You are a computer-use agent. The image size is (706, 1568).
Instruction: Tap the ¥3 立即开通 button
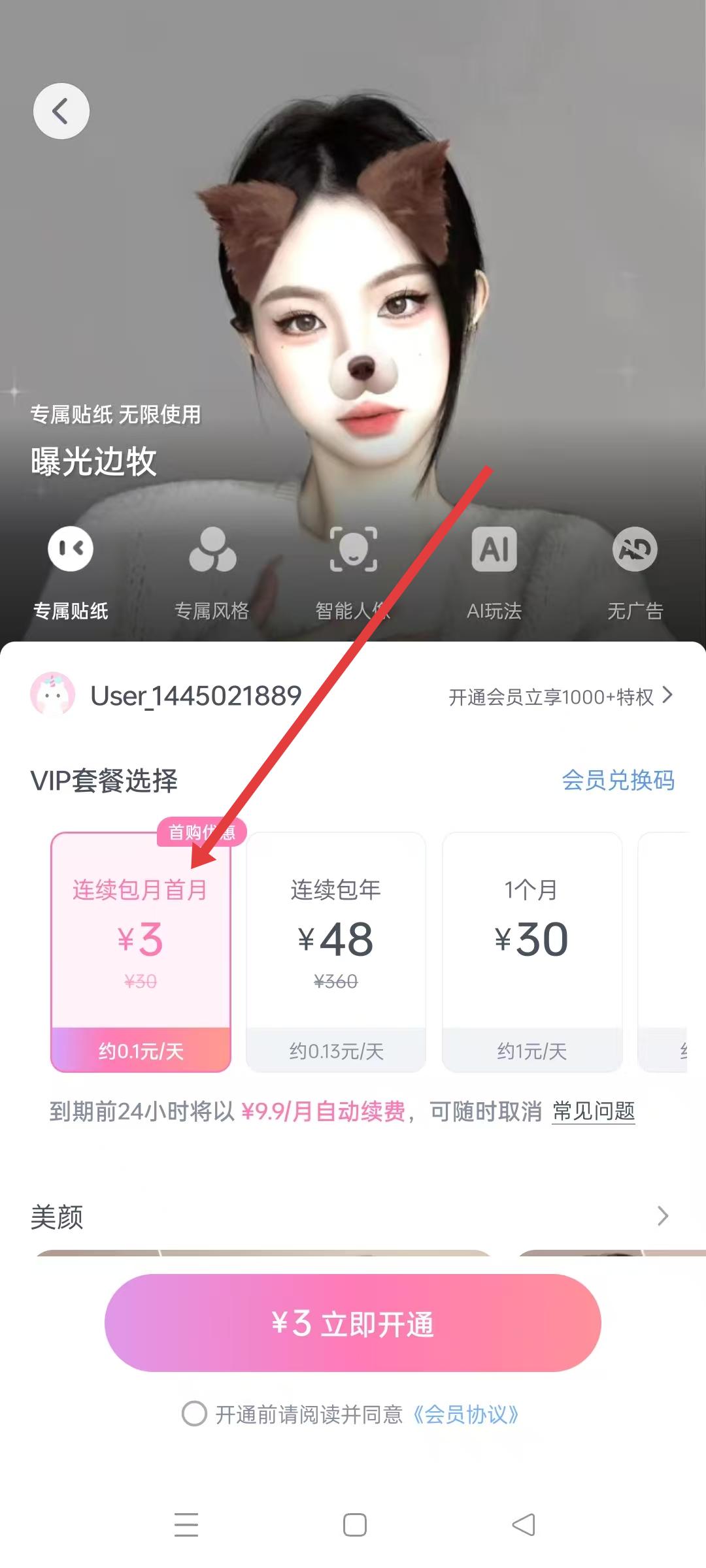coord(353,1323)
